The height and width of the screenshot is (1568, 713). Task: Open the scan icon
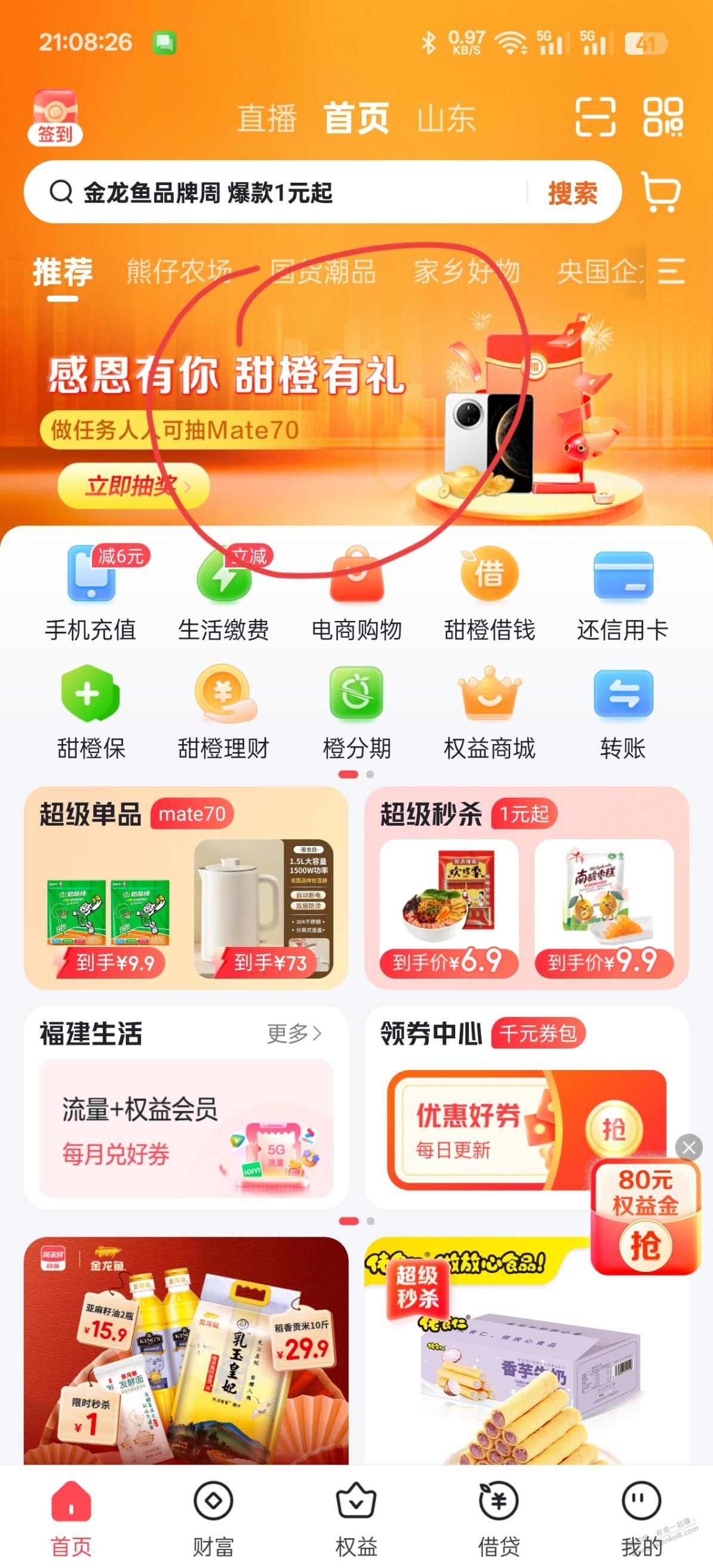coord(595,117)
